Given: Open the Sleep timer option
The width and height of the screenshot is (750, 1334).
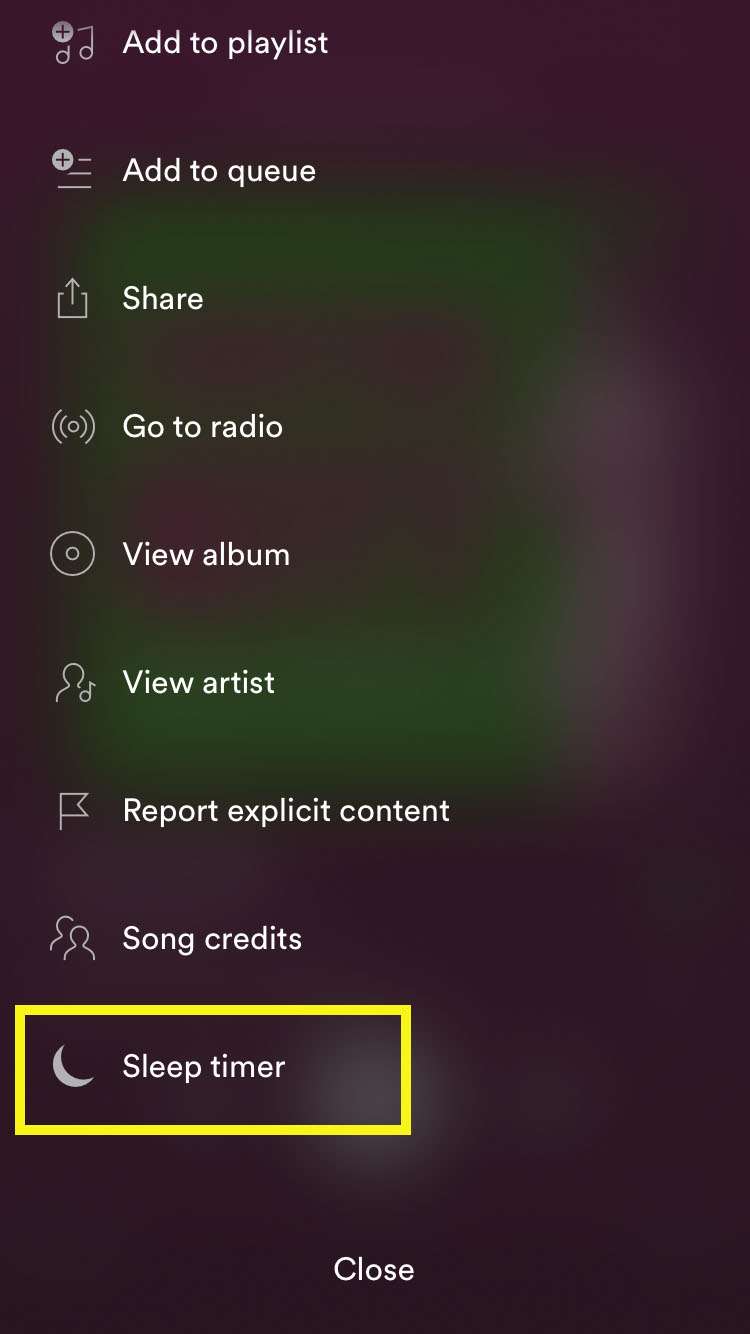Looking at the screenshot, I should [204, 1067].
